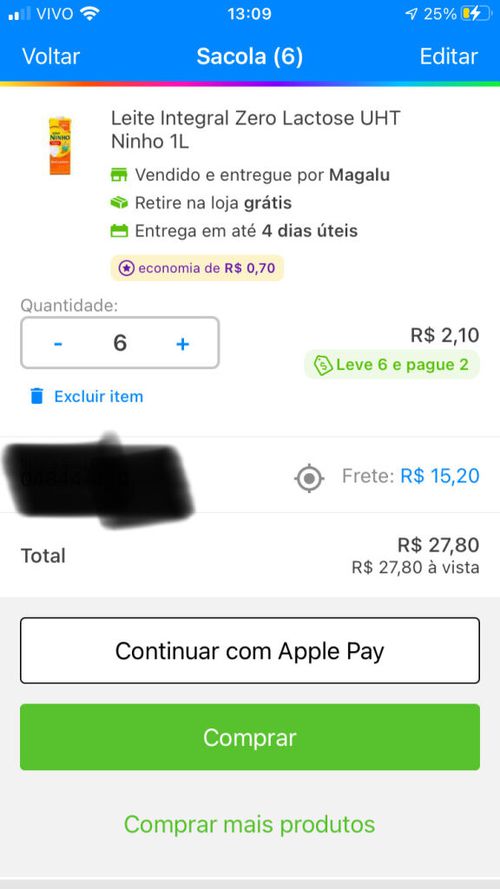The width and height of the screenshot is (500, 889).
Task: Go back with the Voltar button
Action: pos(51,57)
